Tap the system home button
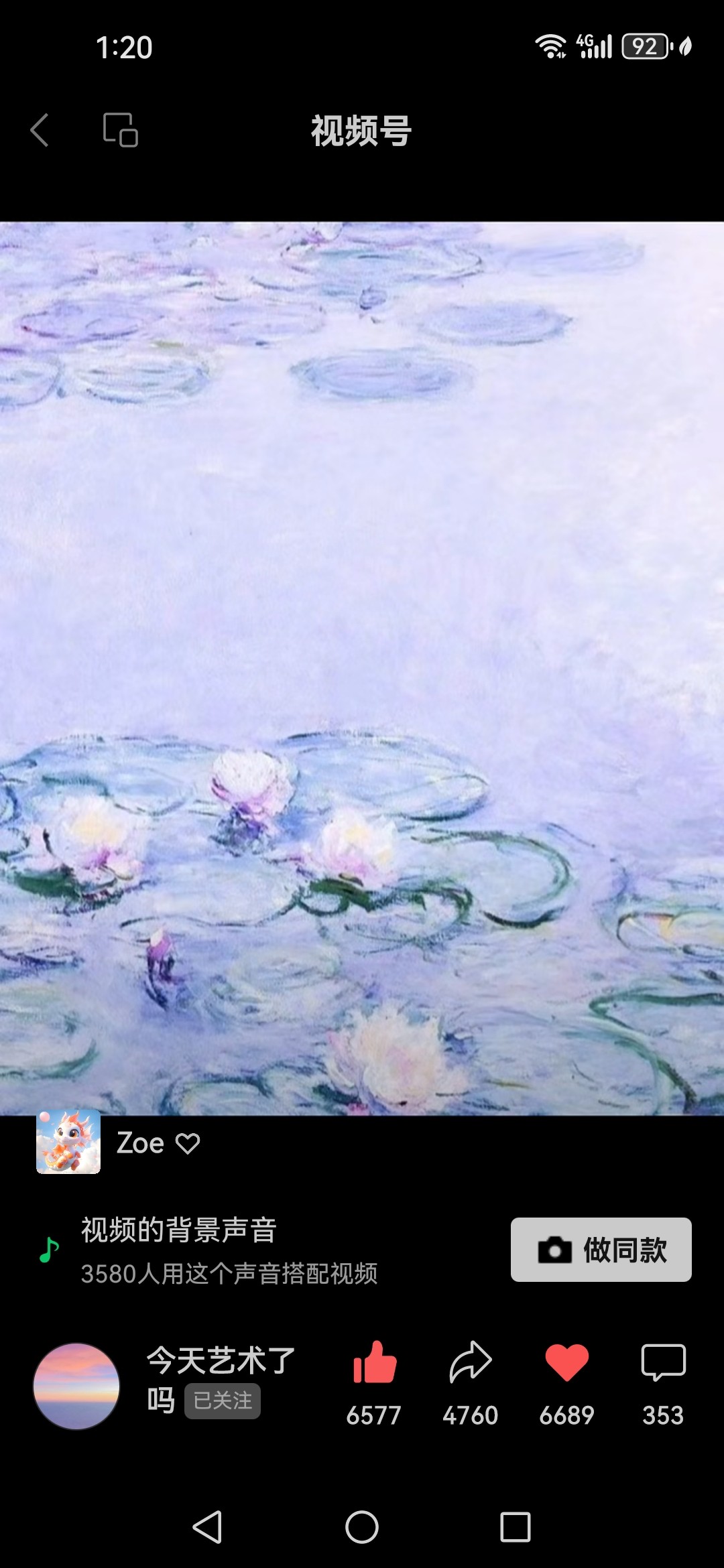The height and width of the screenshot is (1568, 724). pos(362,1527)
